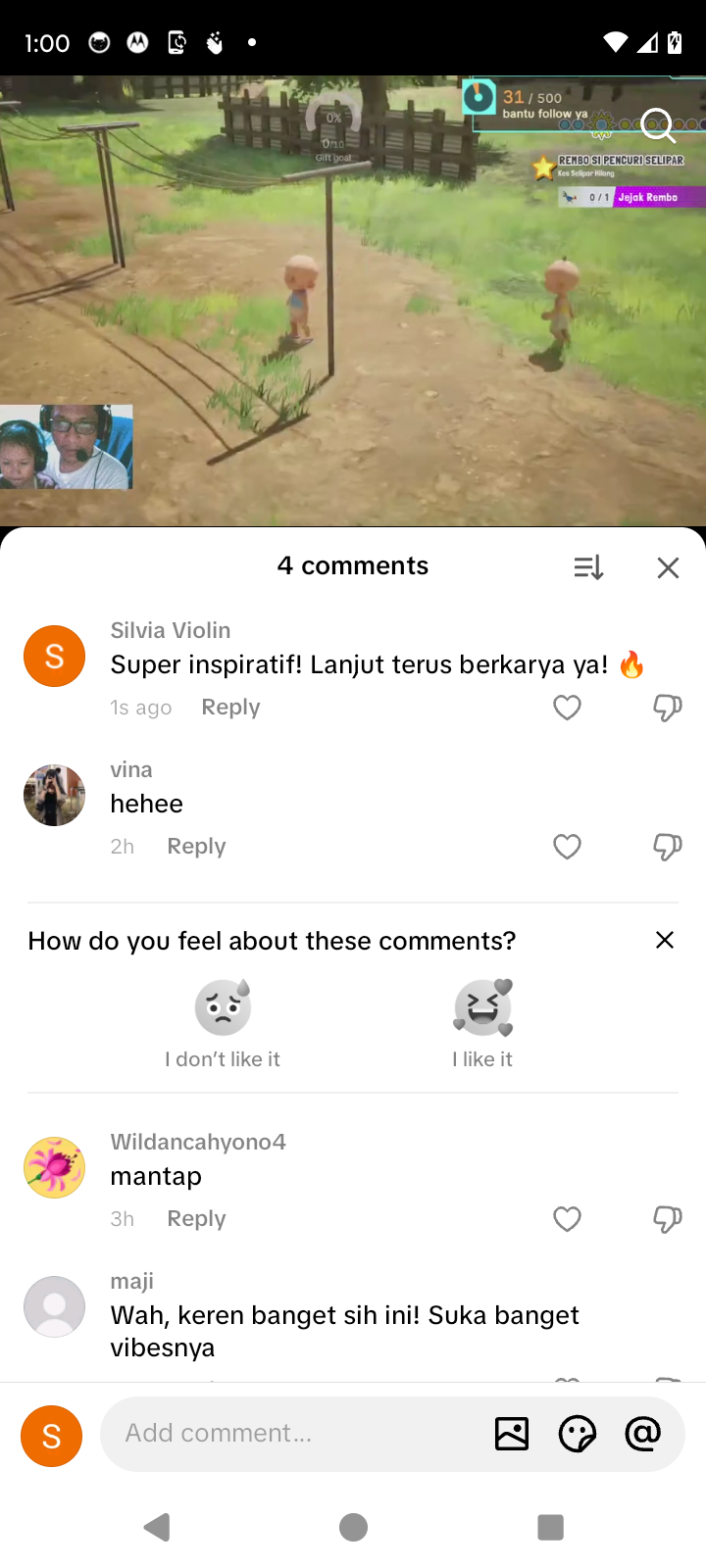Reply to vina's hehee comment
This screenshot has height=1568, width=706.
click(196, 847)
